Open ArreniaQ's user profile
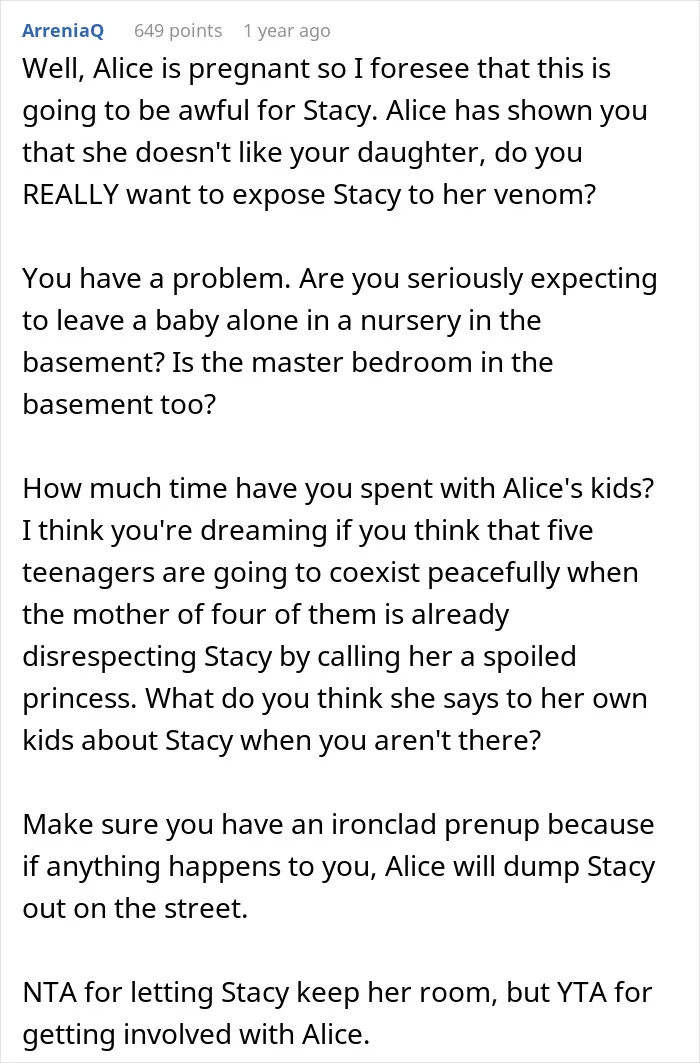 pyautogui.click(x=63, y=31)
